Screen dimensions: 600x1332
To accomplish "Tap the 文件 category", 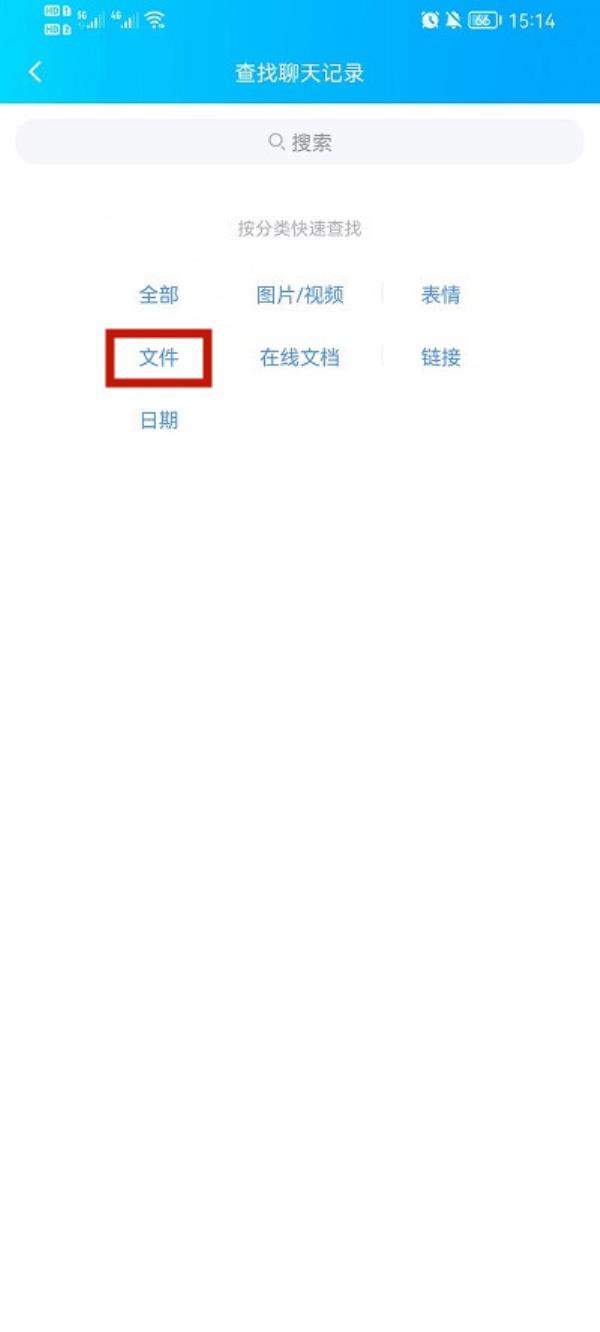I will [x=159, y=357].
